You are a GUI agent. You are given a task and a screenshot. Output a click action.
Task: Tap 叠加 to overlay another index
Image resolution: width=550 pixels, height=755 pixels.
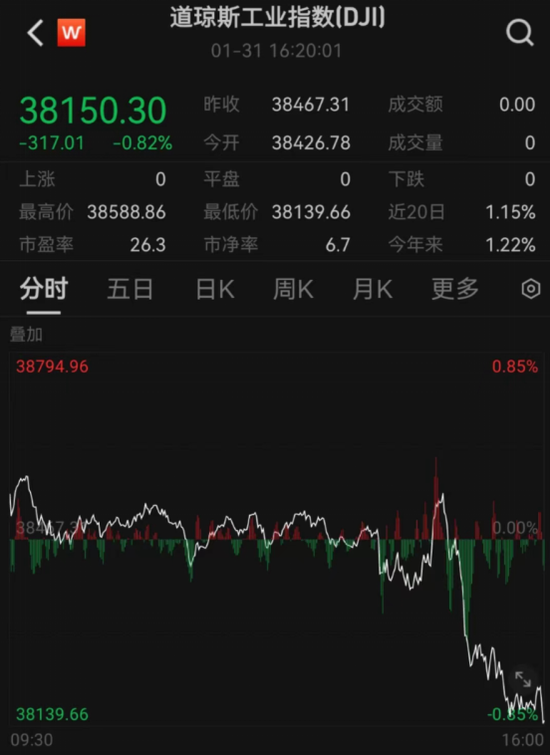[x=26, y=334]
